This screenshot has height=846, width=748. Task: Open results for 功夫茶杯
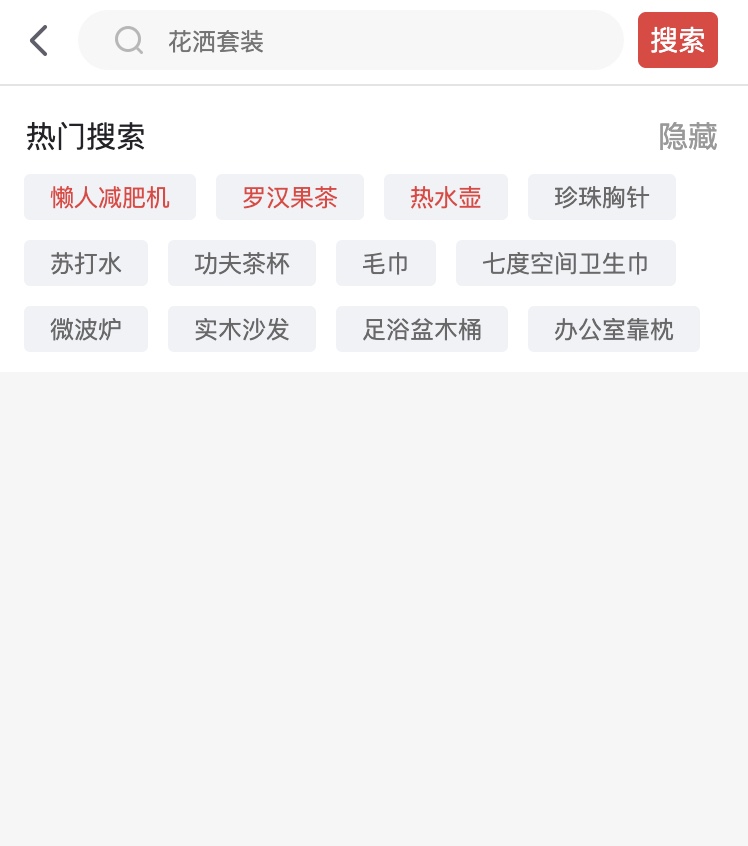[242, 263]
